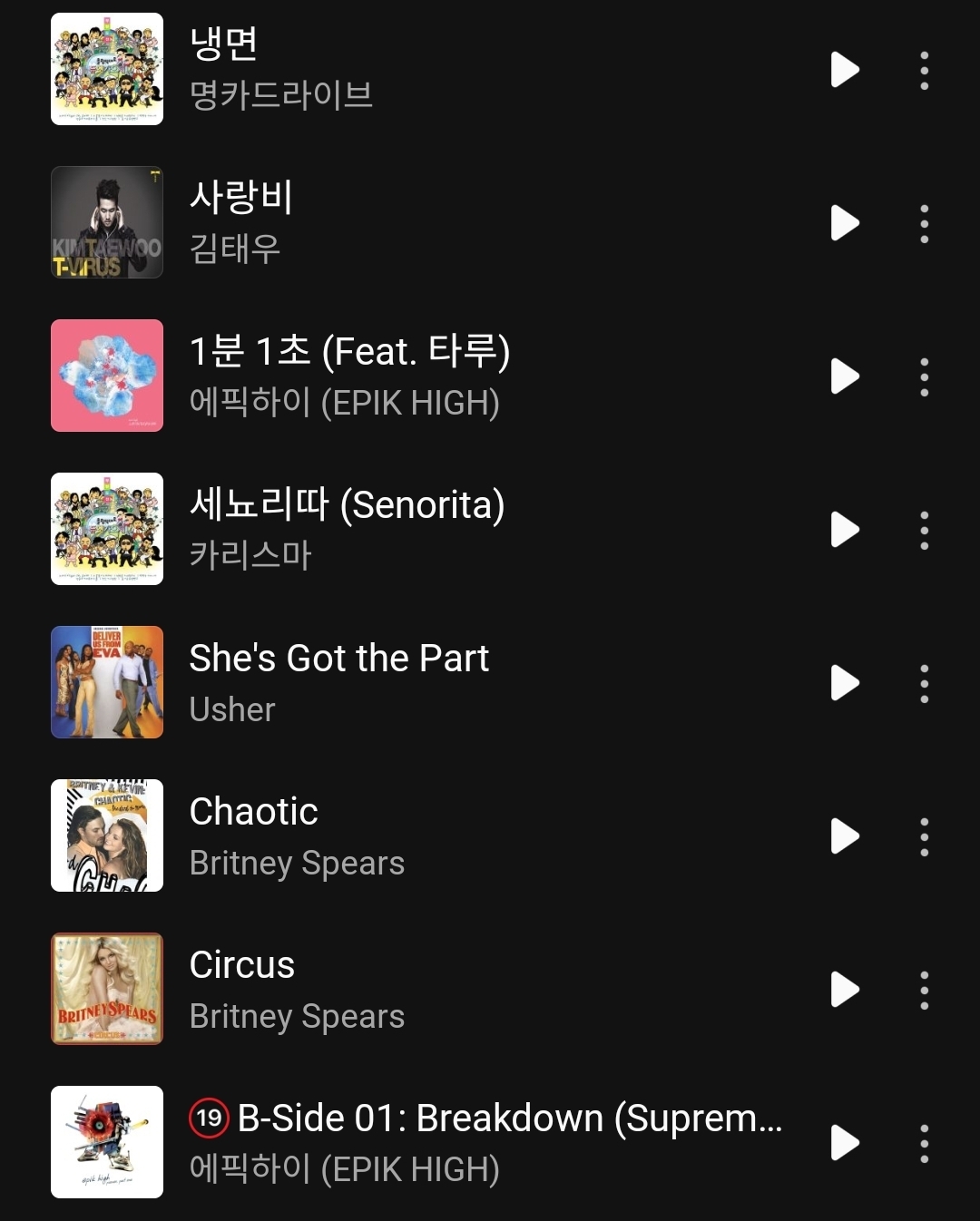Tap the Chaotic album artwork

coord(107,835)
